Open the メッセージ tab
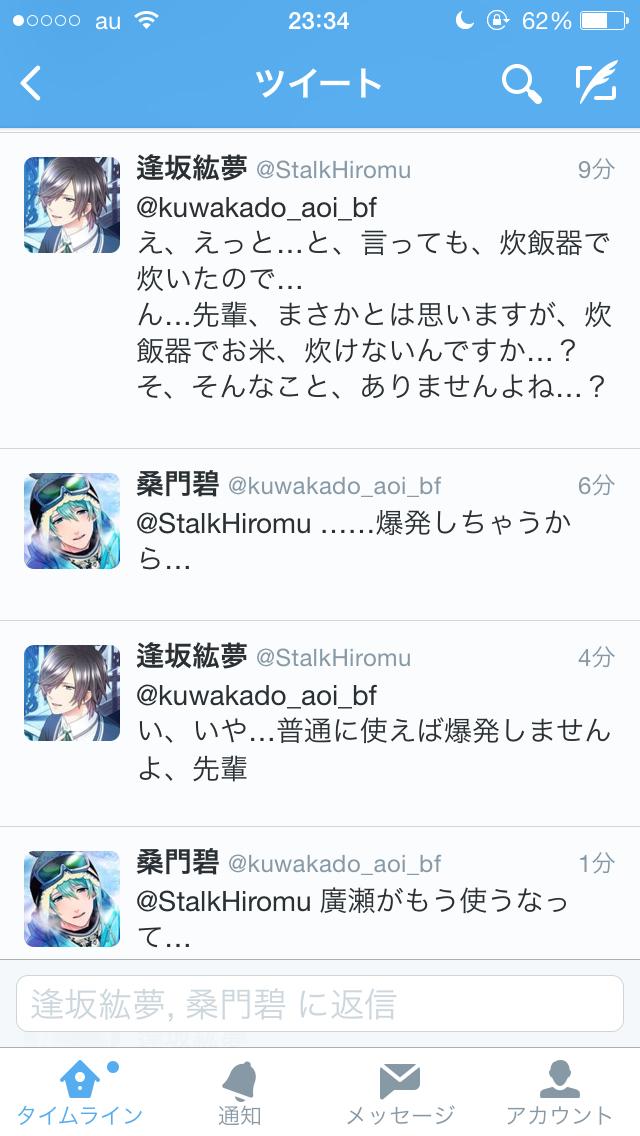This screenshot has height=1136, width=640. click(x=400, y=1093)
